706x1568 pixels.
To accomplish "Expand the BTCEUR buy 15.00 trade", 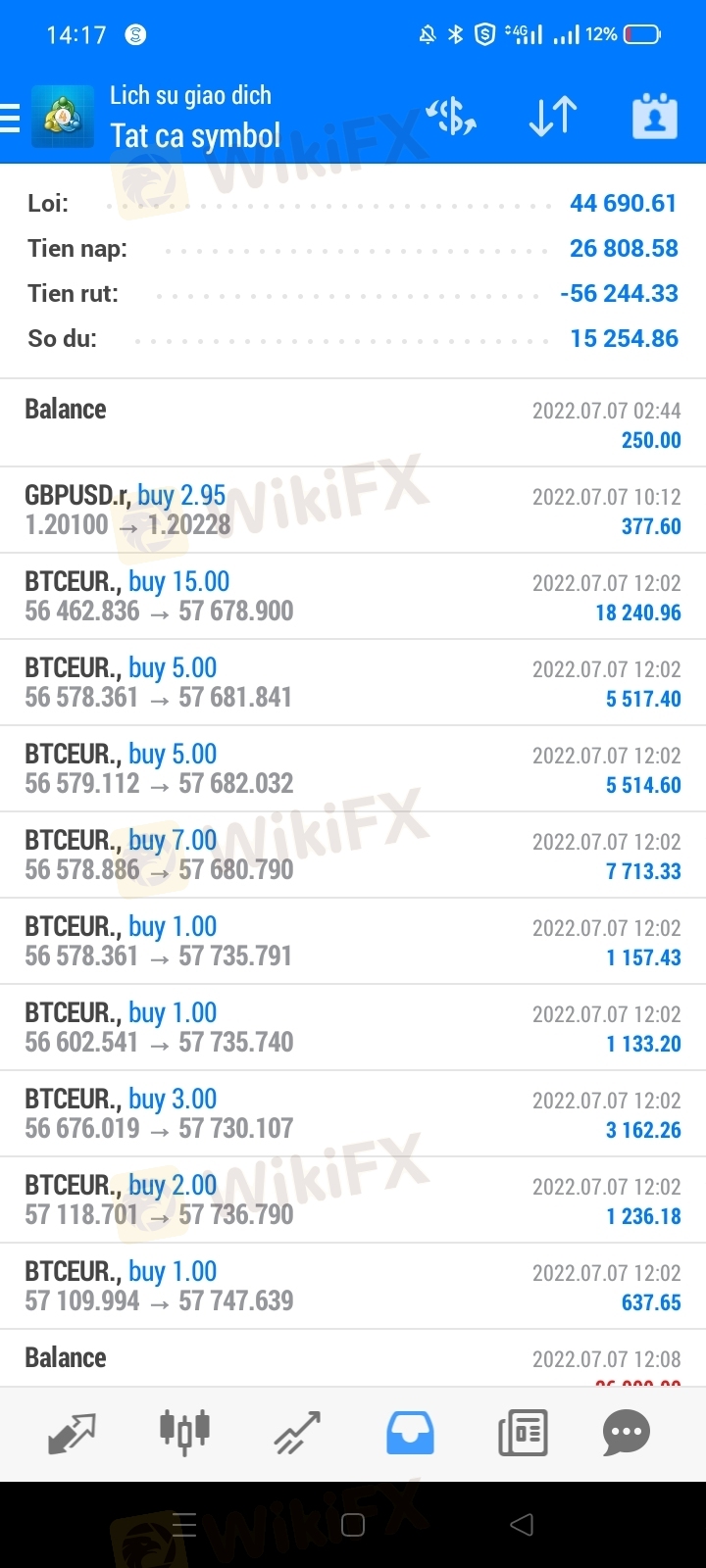I will click(353, 596).
